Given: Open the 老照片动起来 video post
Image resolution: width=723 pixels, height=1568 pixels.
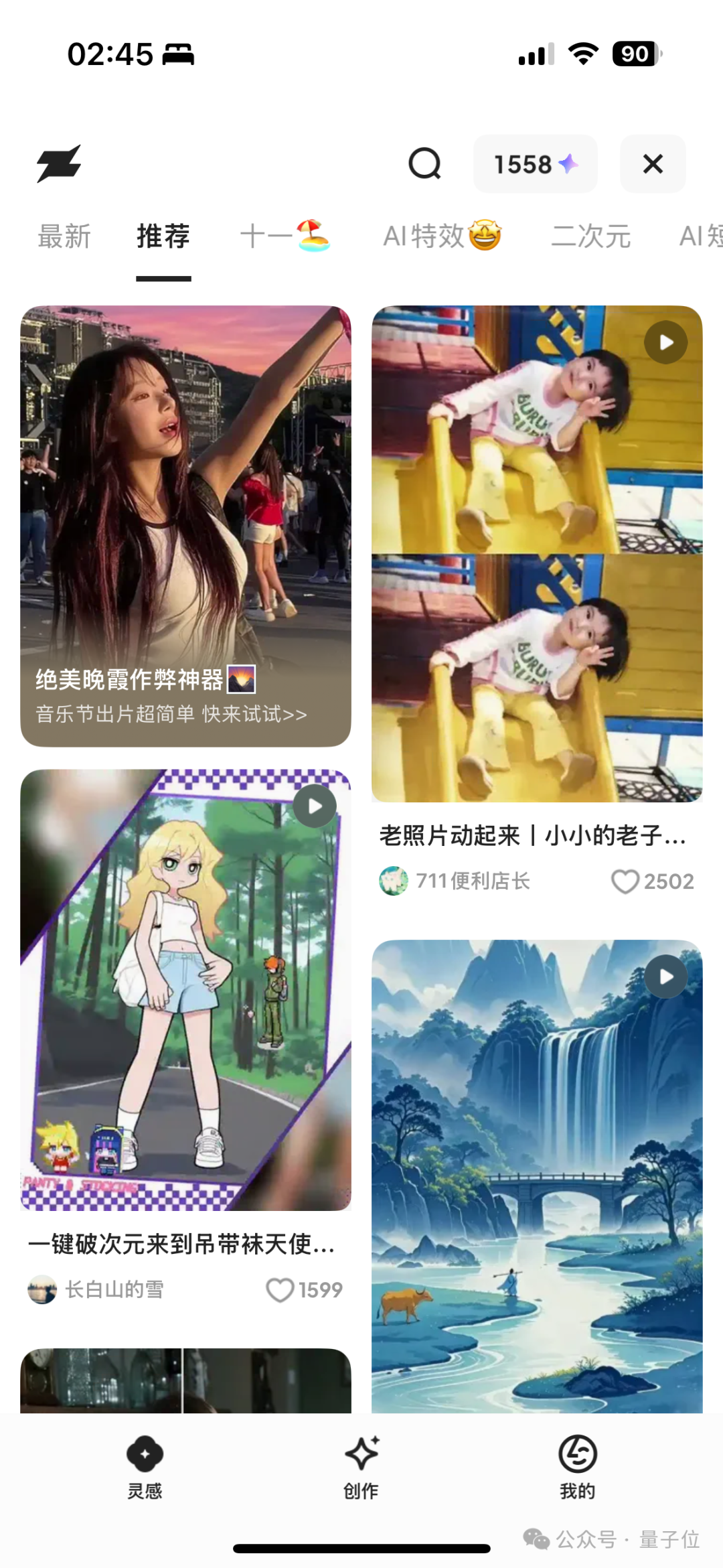Looking at the screenshot, I should tap(537, 553).
